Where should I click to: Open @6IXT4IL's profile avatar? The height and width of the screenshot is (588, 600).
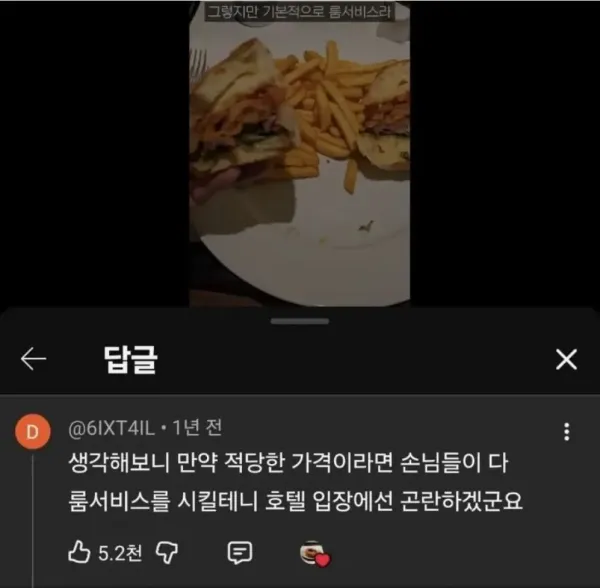(32, 432)
